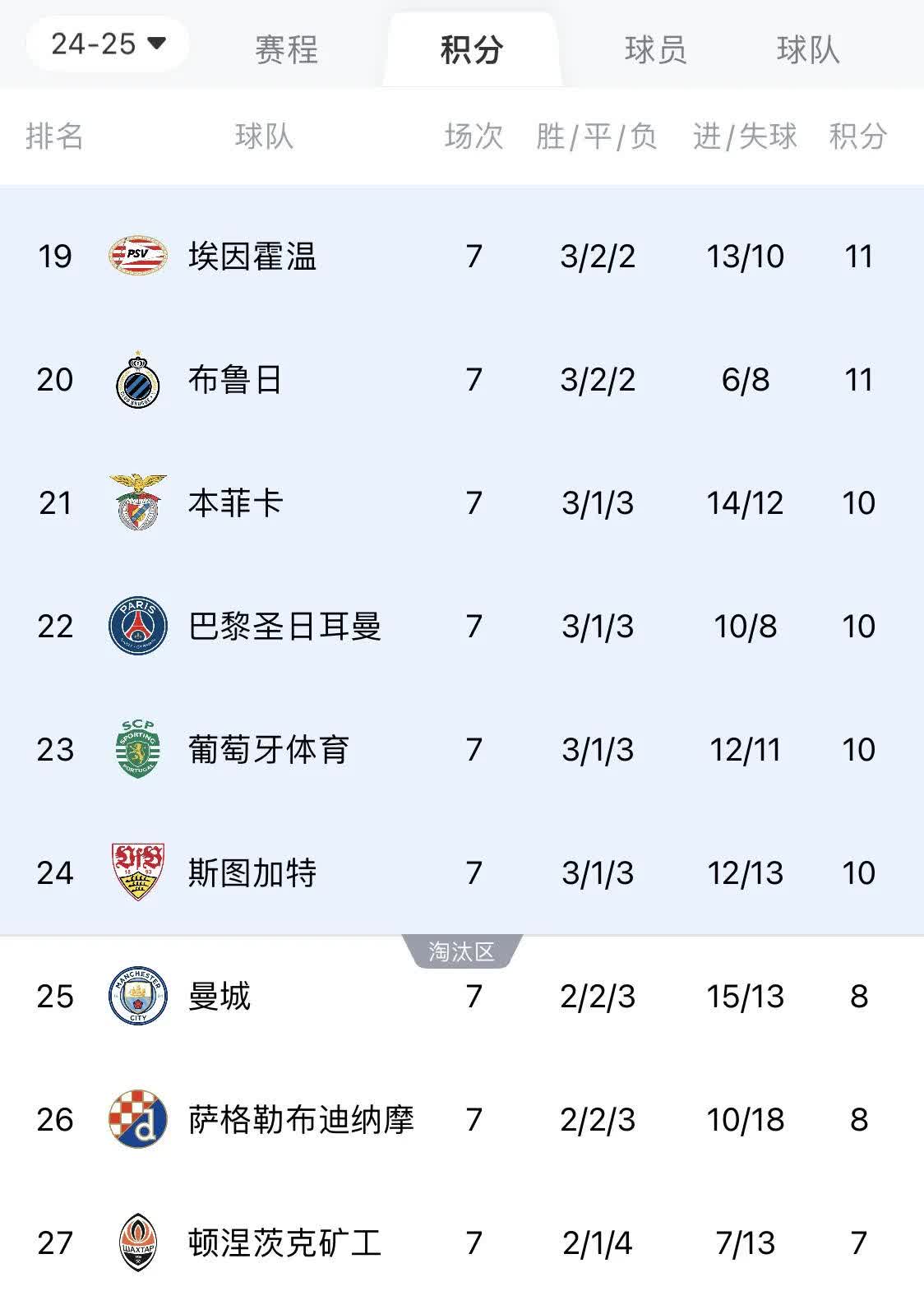Viewport: 924px width, 1291px height.
Task: Click the Club Brugge crest logo
Action: (138, 380)
